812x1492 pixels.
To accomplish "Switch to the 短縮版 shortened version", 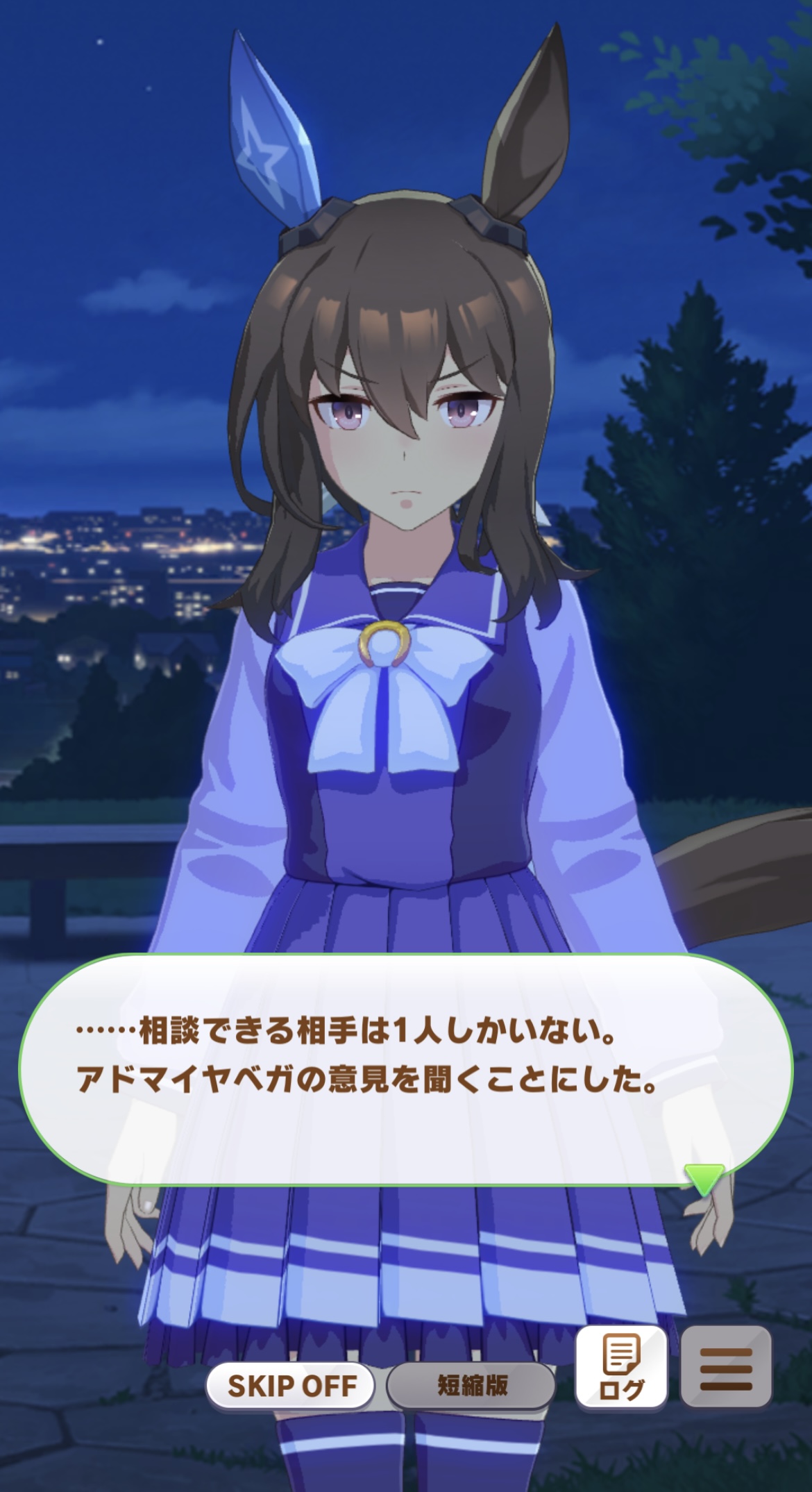I will 471,1386.
